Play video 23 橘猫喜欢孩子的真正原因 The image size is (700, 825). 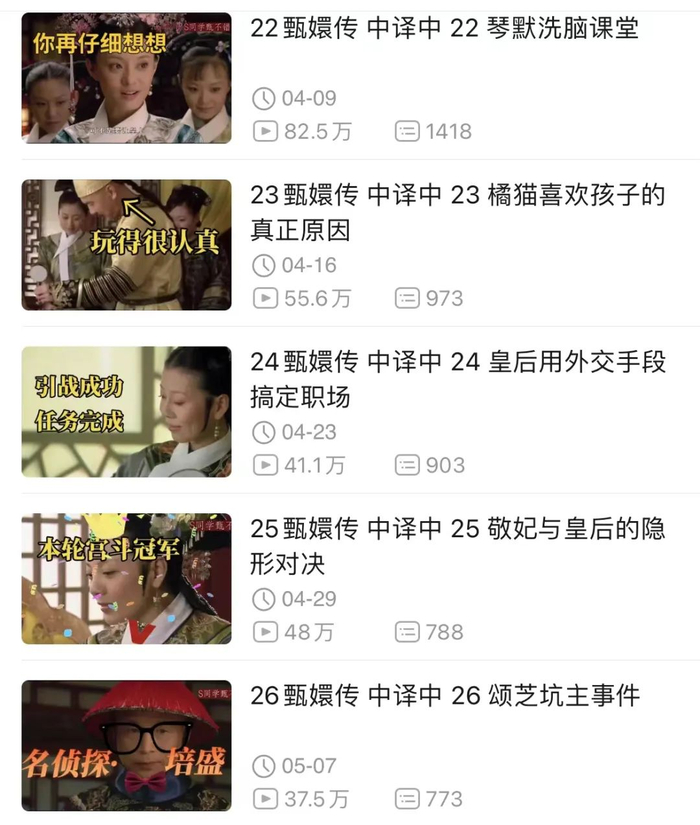click(456, 212)
